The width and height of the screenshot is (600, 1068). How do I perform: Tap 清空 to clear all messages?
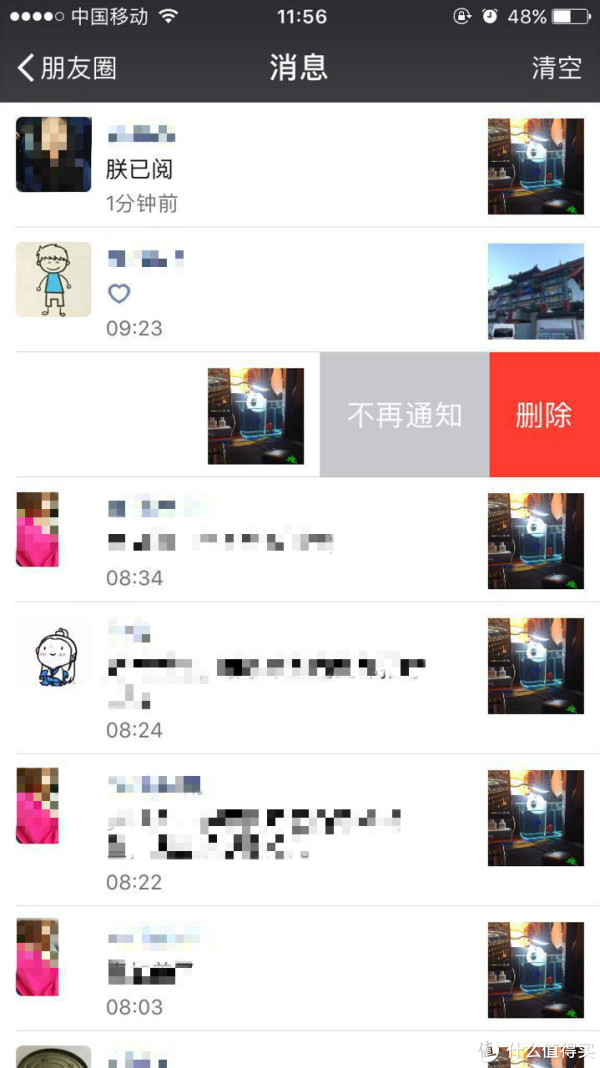click(556, 68)
